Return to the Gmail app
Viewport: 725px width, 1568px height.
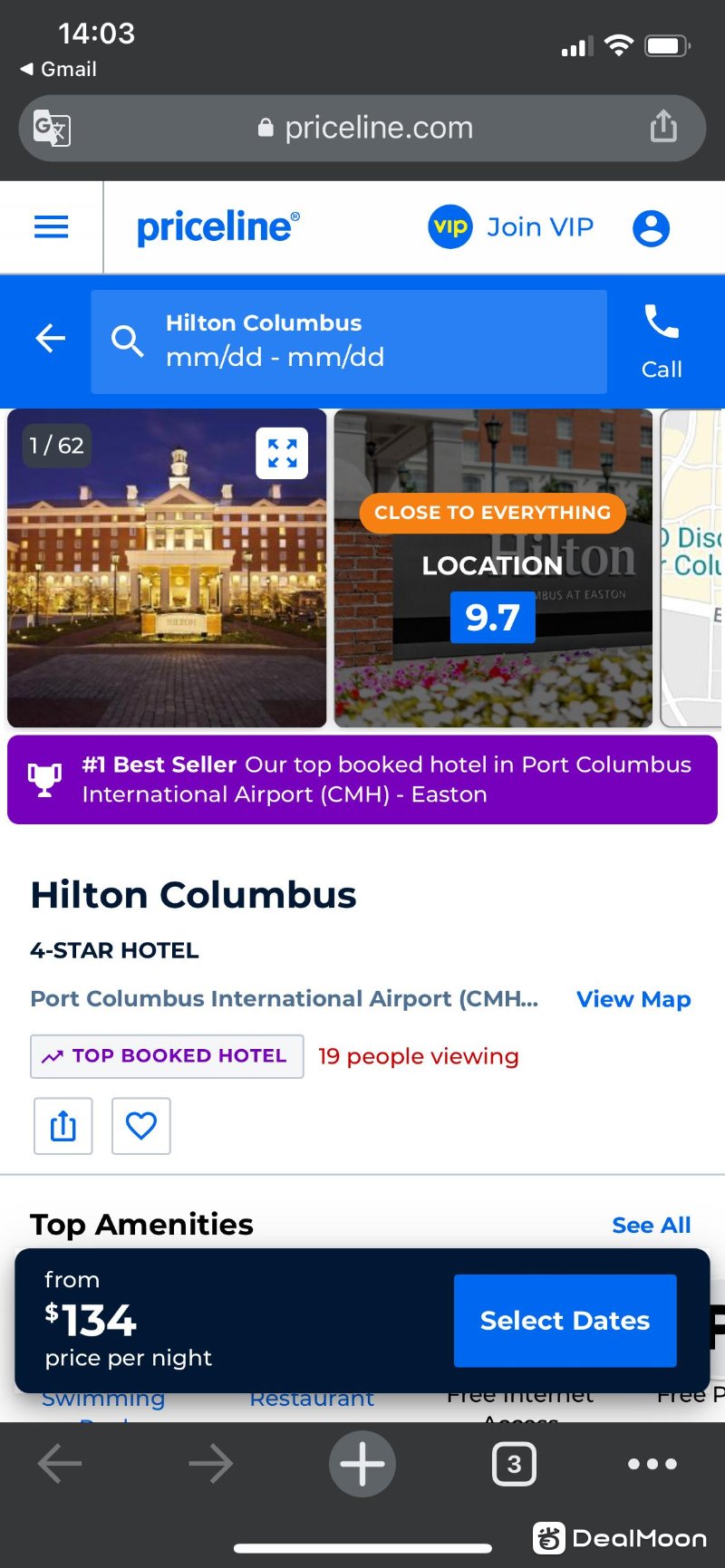[x=59, y=69]
